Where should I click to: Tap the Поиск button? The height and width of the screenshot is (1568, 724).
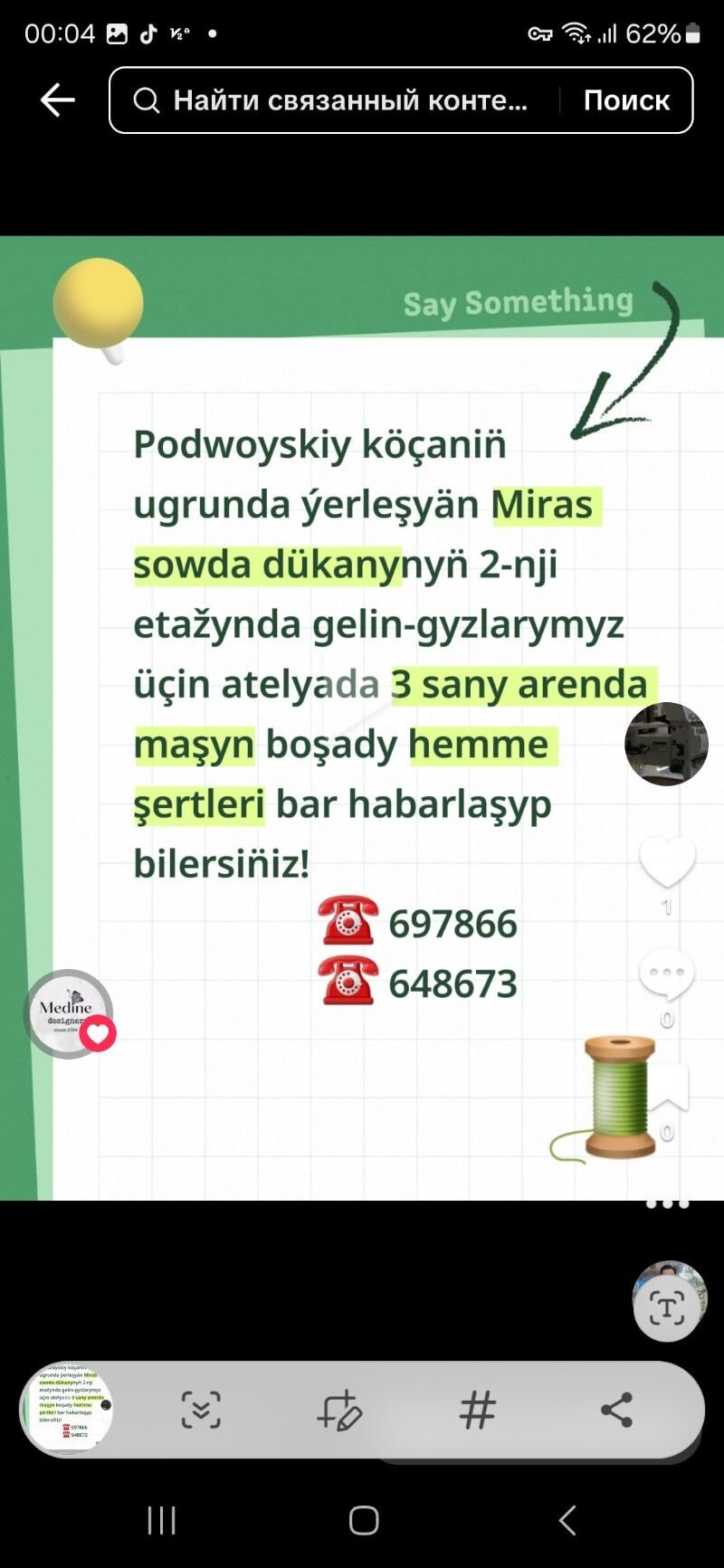coord(626,100)
